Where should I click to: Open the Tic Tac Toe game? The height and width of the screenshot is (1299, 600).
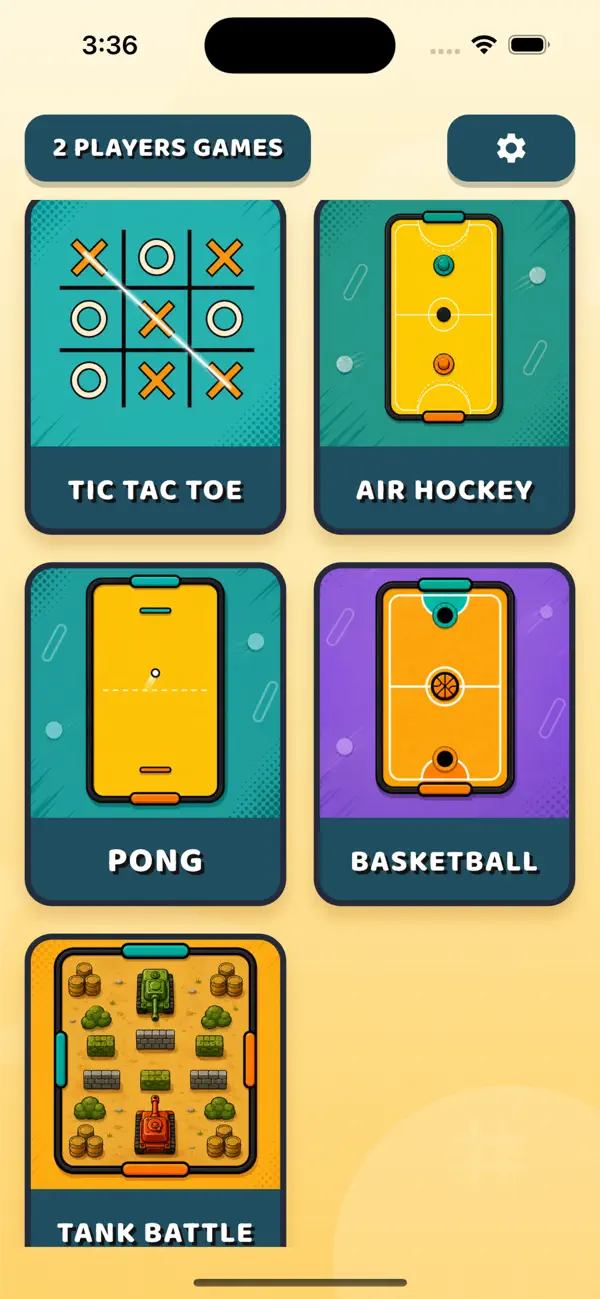click(x=155, y=365)
